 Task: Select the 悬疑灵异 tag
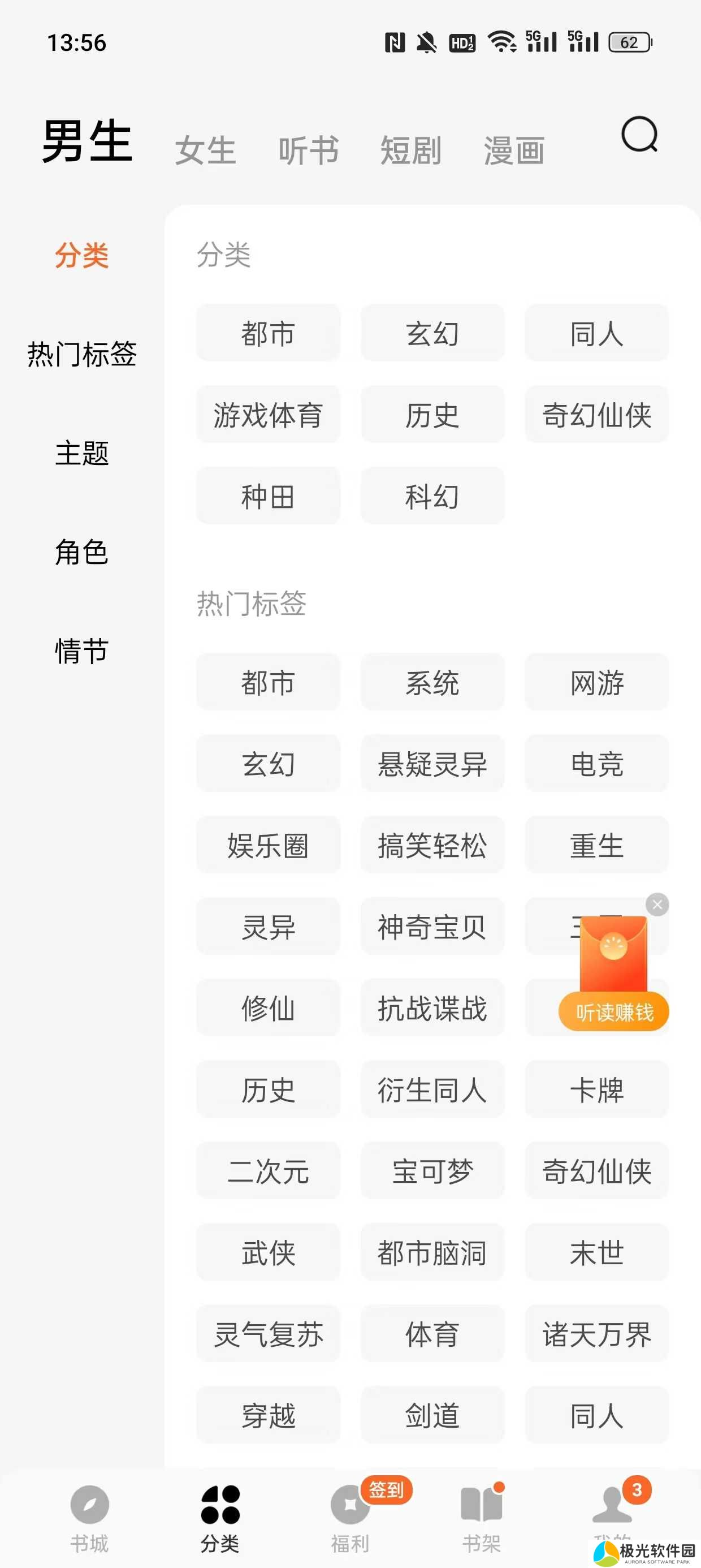click(x=432, y=764)
